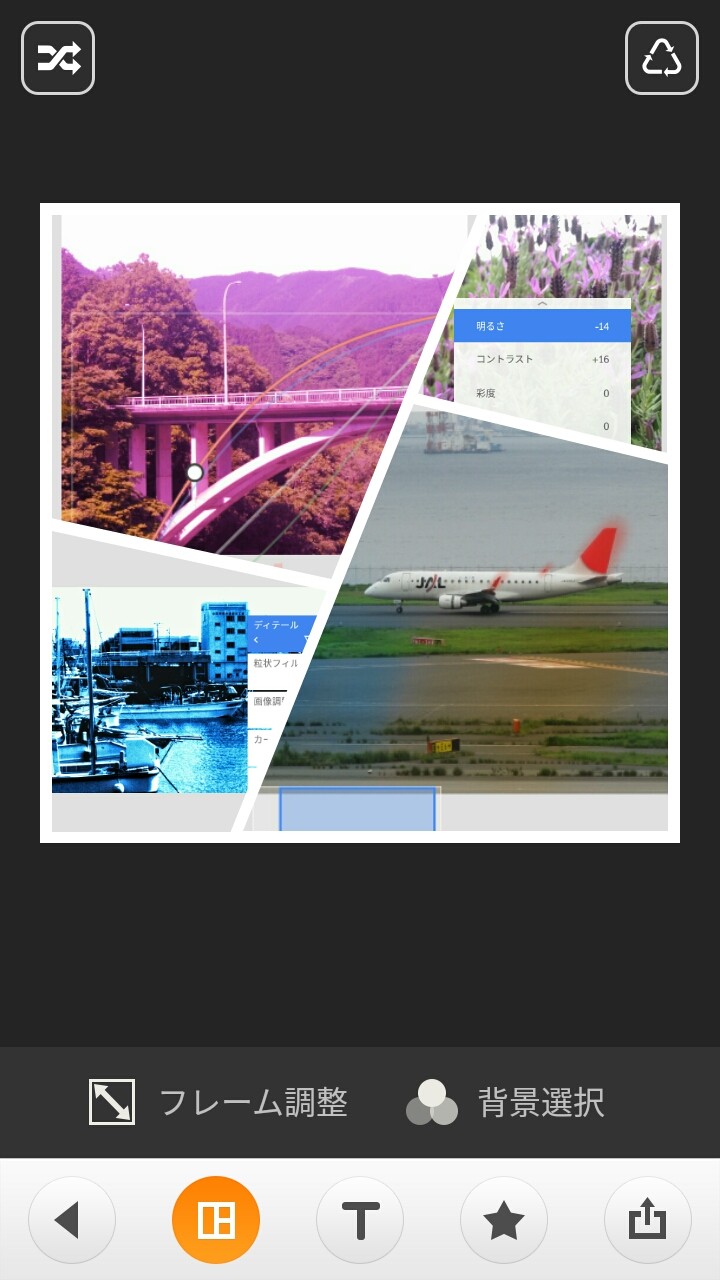Open the star stickers tool
This screenshot has height=1280, width=720.
(x=504, y=1220)
